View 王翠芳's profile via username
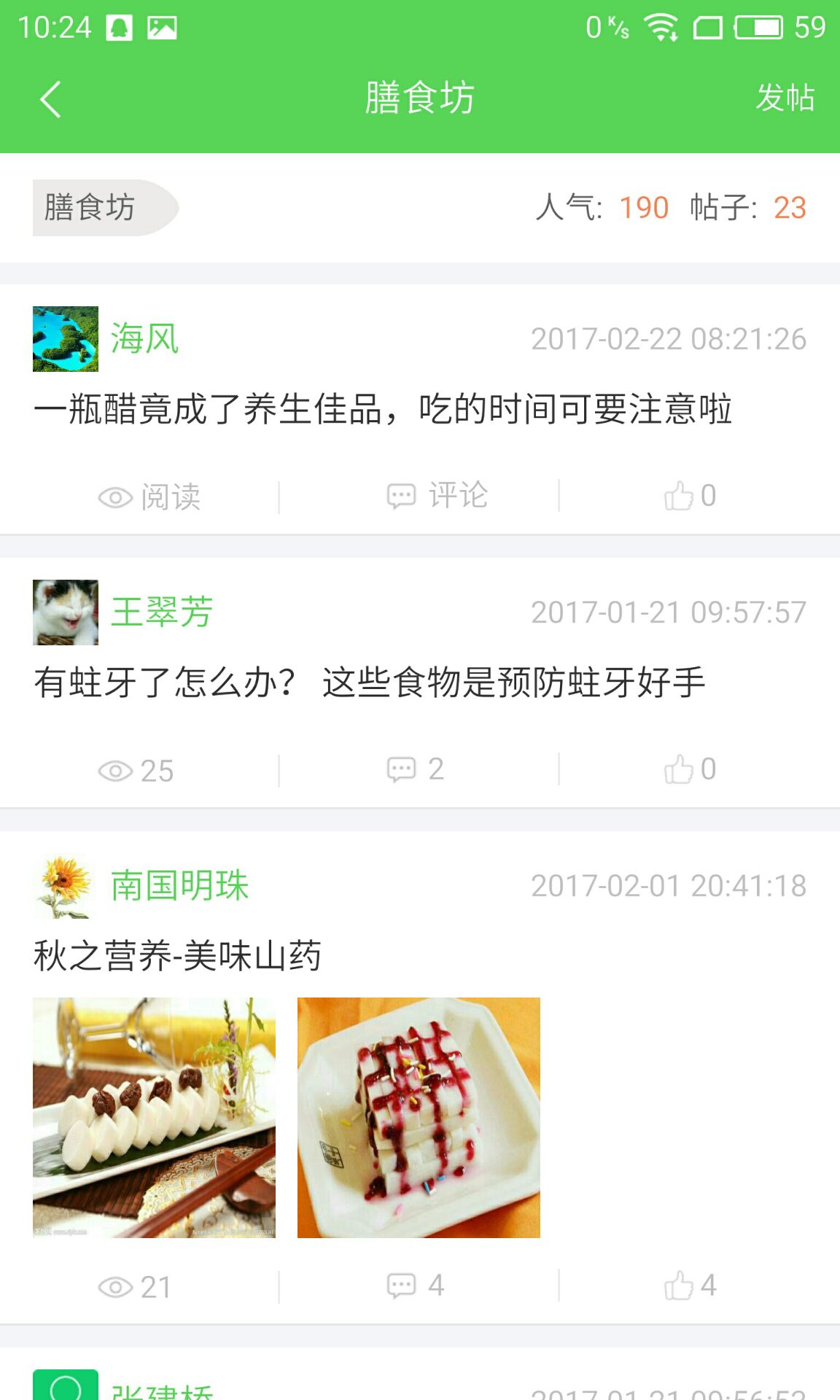 pyautogui.click(x=162, y=612)
